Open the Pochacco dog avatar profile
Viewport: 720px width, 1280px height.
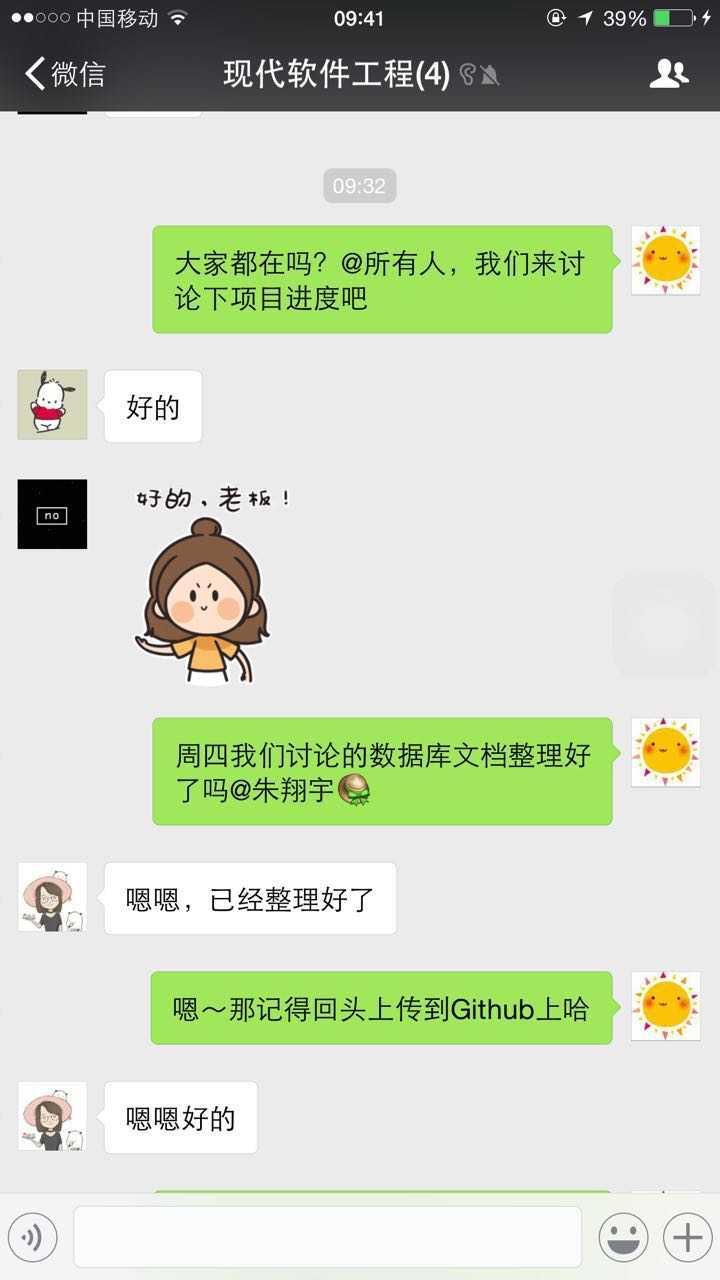[x=52, y=405]
